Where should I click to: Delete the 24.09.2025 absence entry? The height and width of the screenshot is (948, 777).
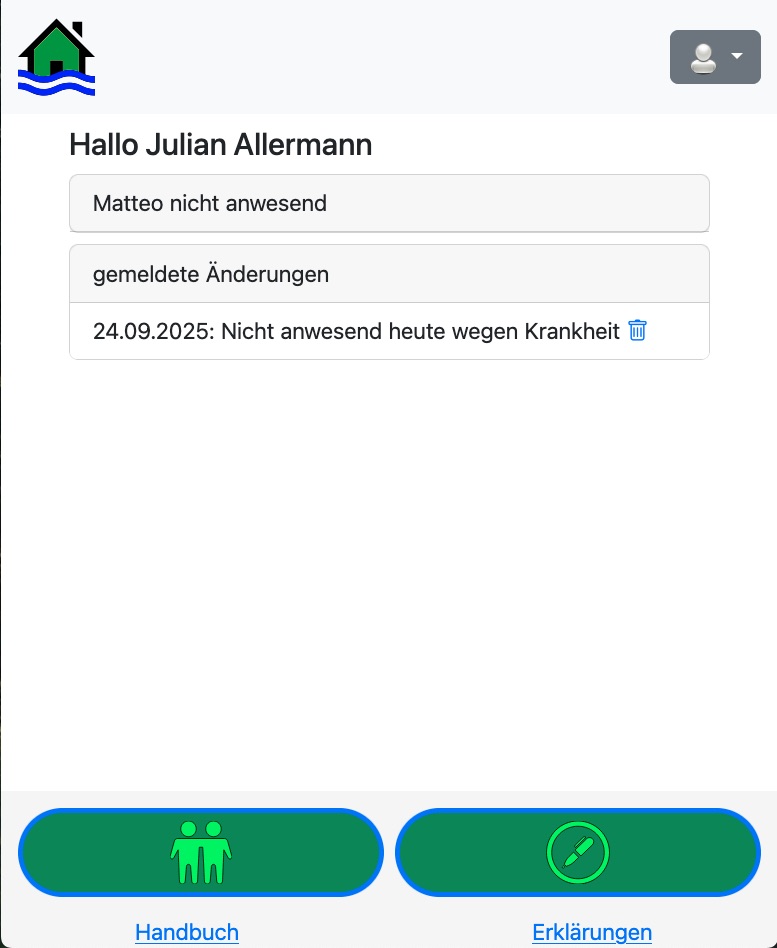[637, 330]
